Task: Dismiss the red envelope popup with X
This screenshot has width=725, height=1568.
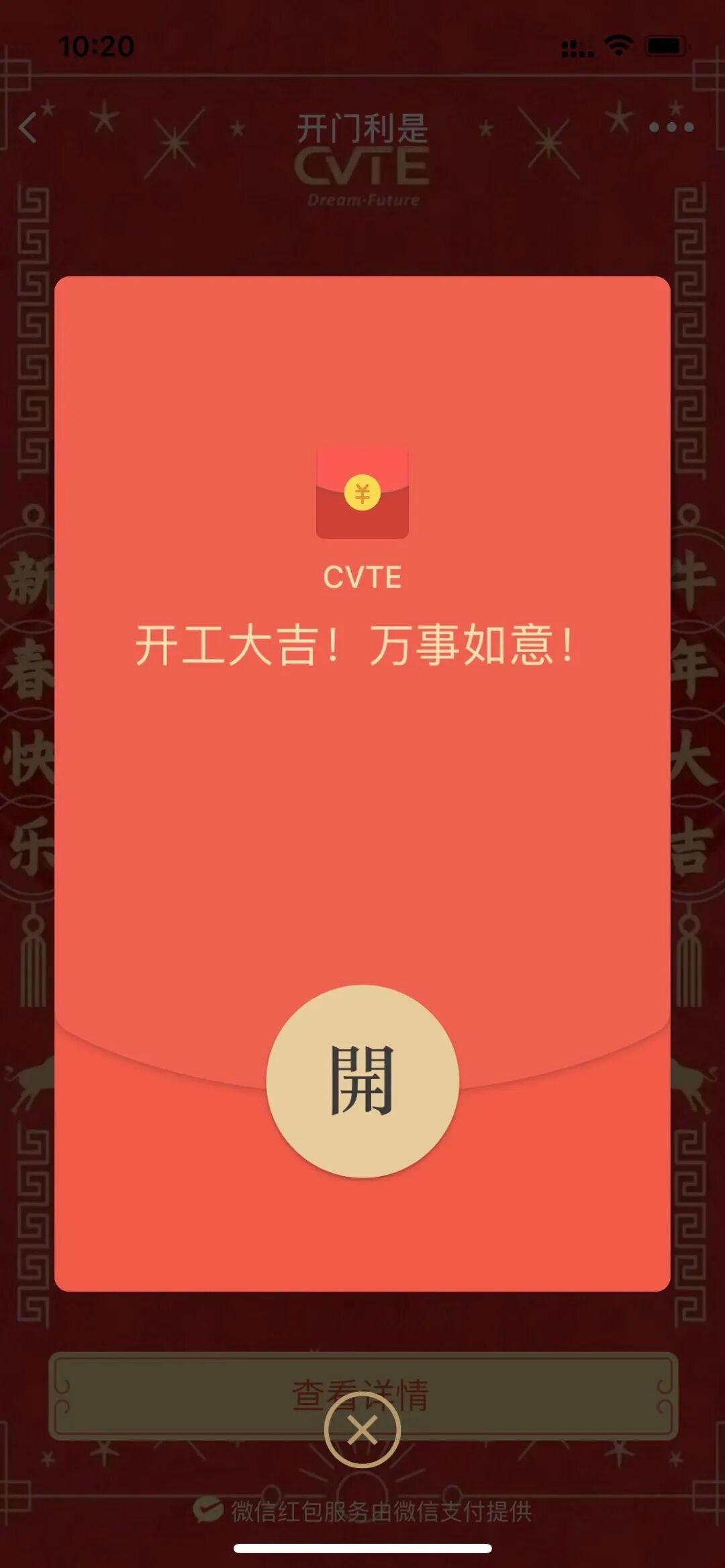Action: tap(362, 1430)
